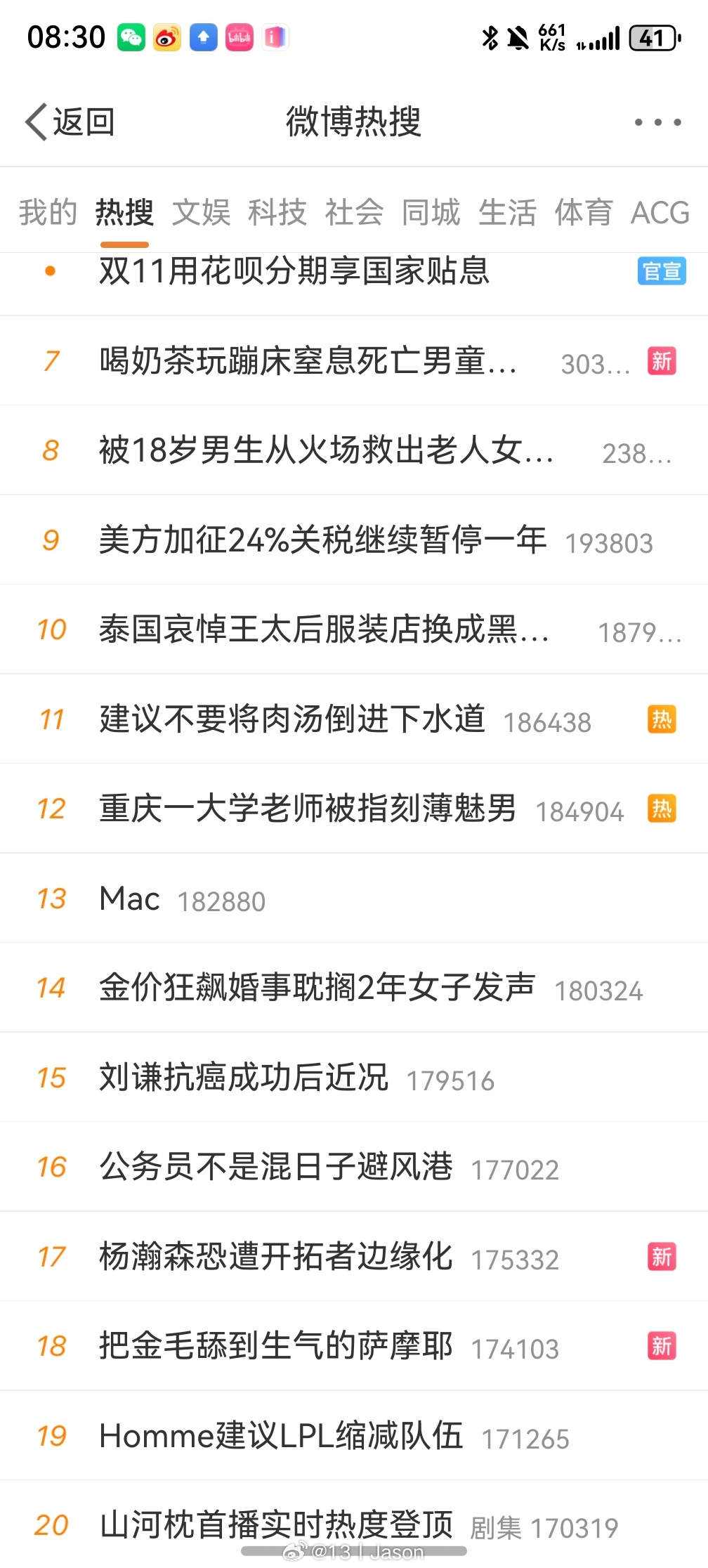Select the 我的 tab
Viewport: 708px width, 1568px height.
(48, 212)
